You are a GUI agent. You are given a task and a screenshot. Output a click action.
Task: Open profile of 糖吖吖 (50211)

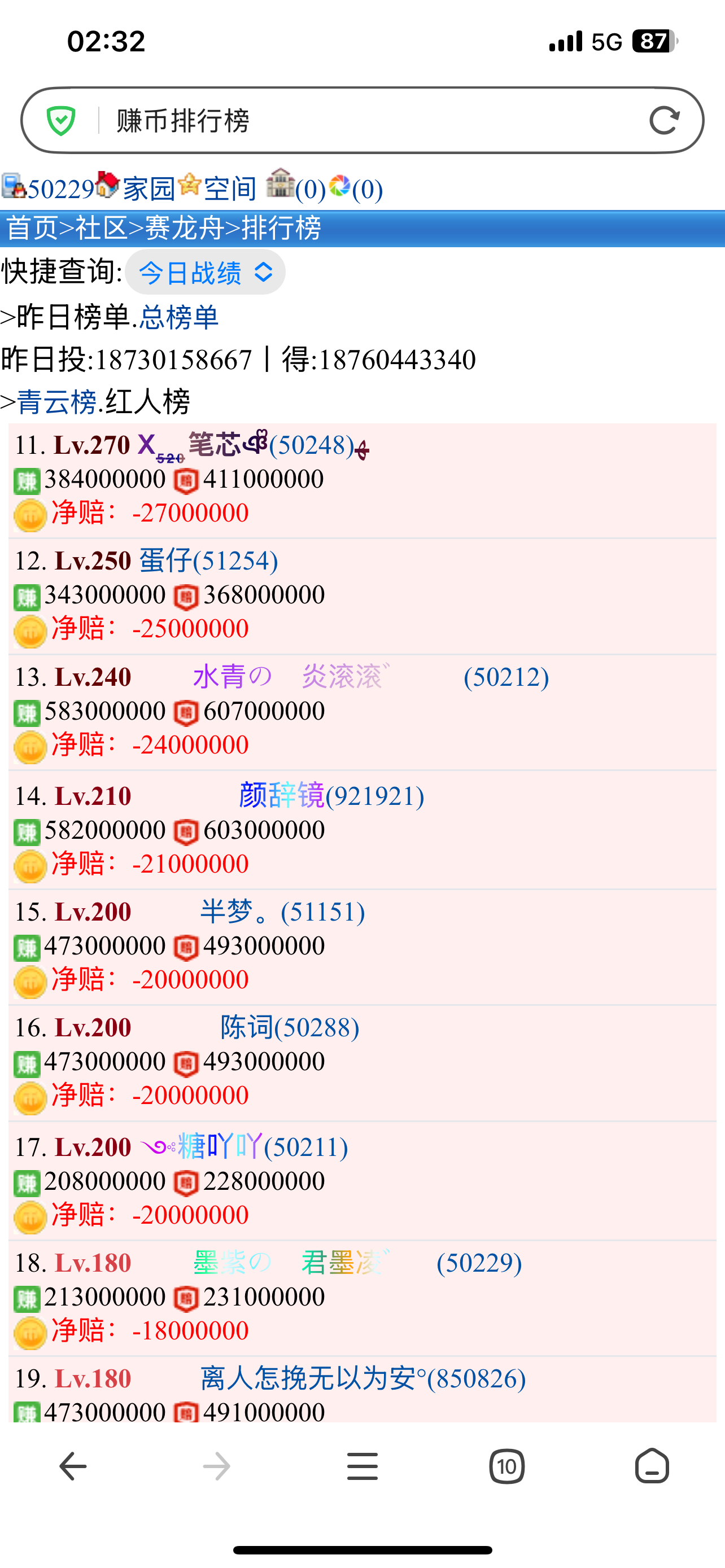pos(262,1147)
